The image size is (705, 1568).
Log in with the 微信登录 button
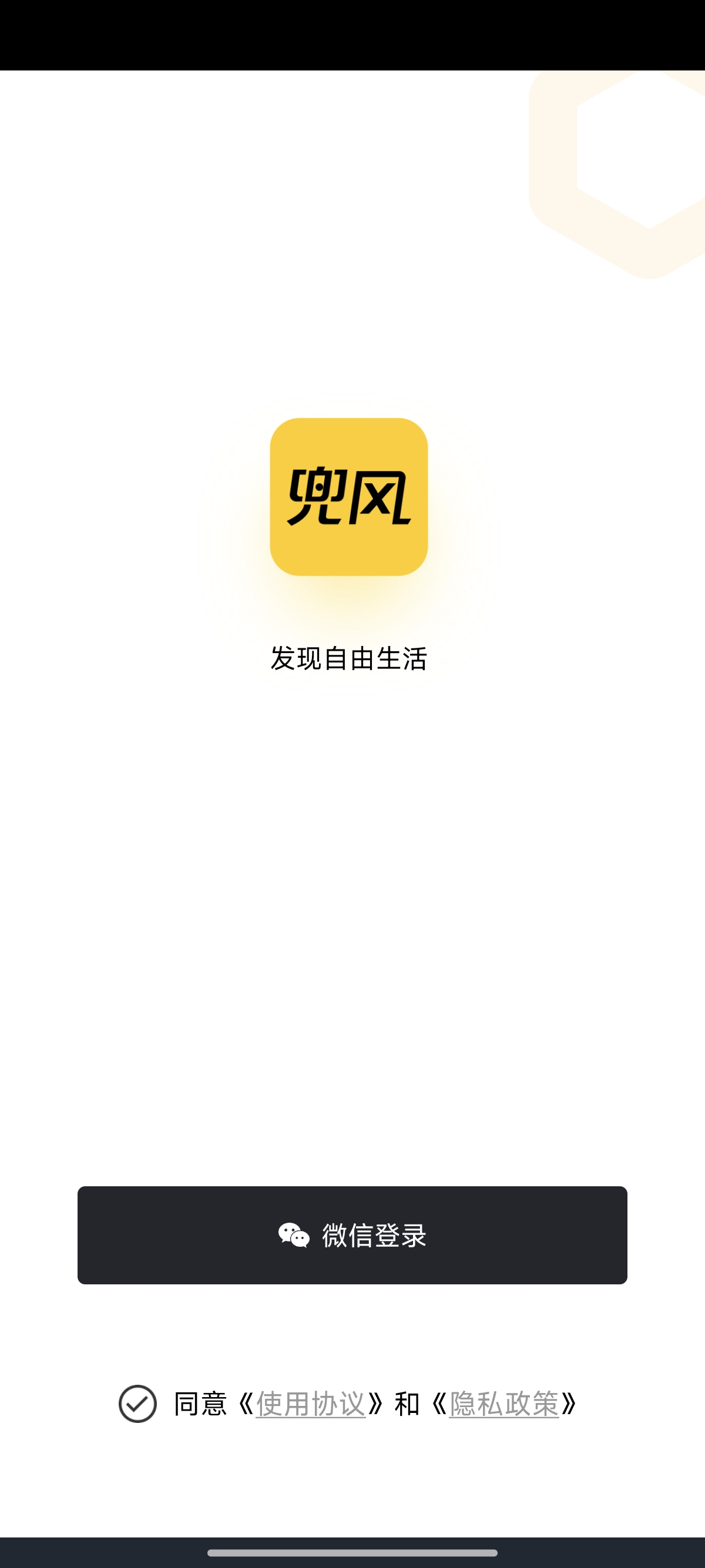[352, 1235]
